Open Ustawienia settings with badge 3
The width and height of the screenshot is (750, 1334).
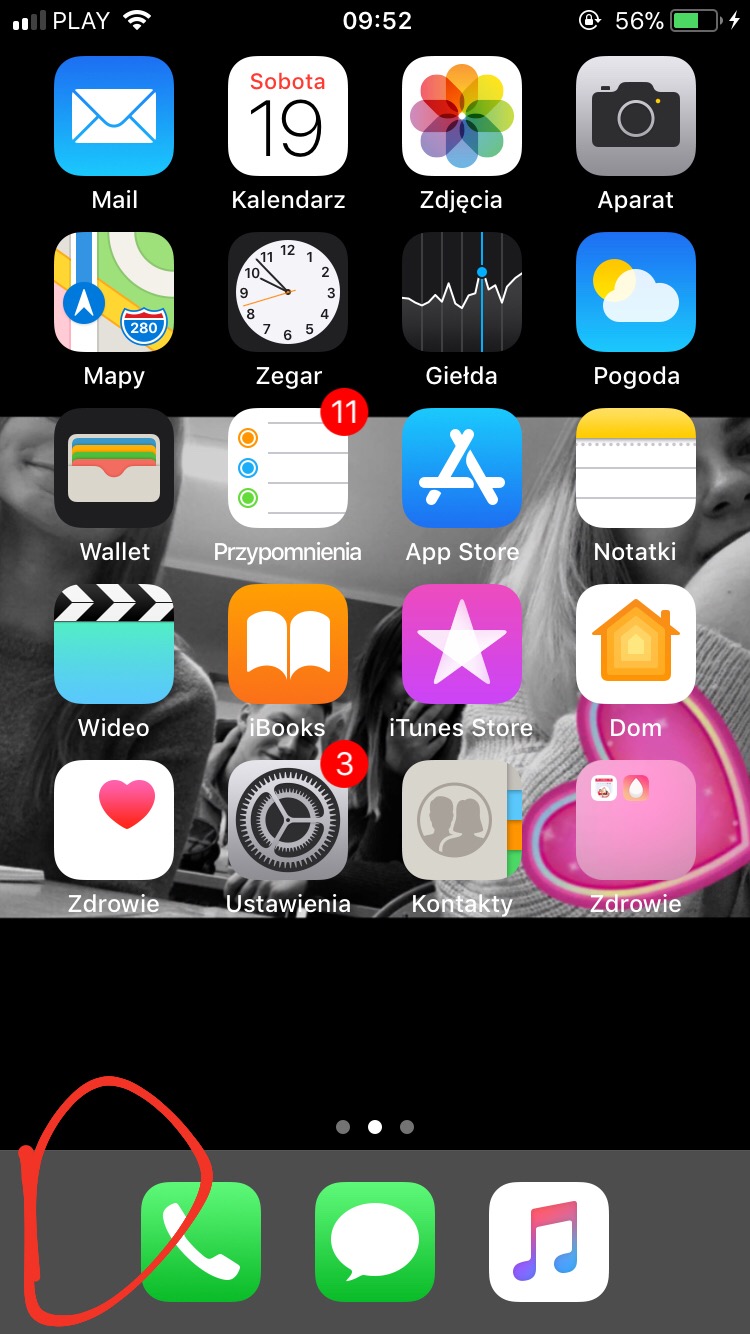(288, 820)
